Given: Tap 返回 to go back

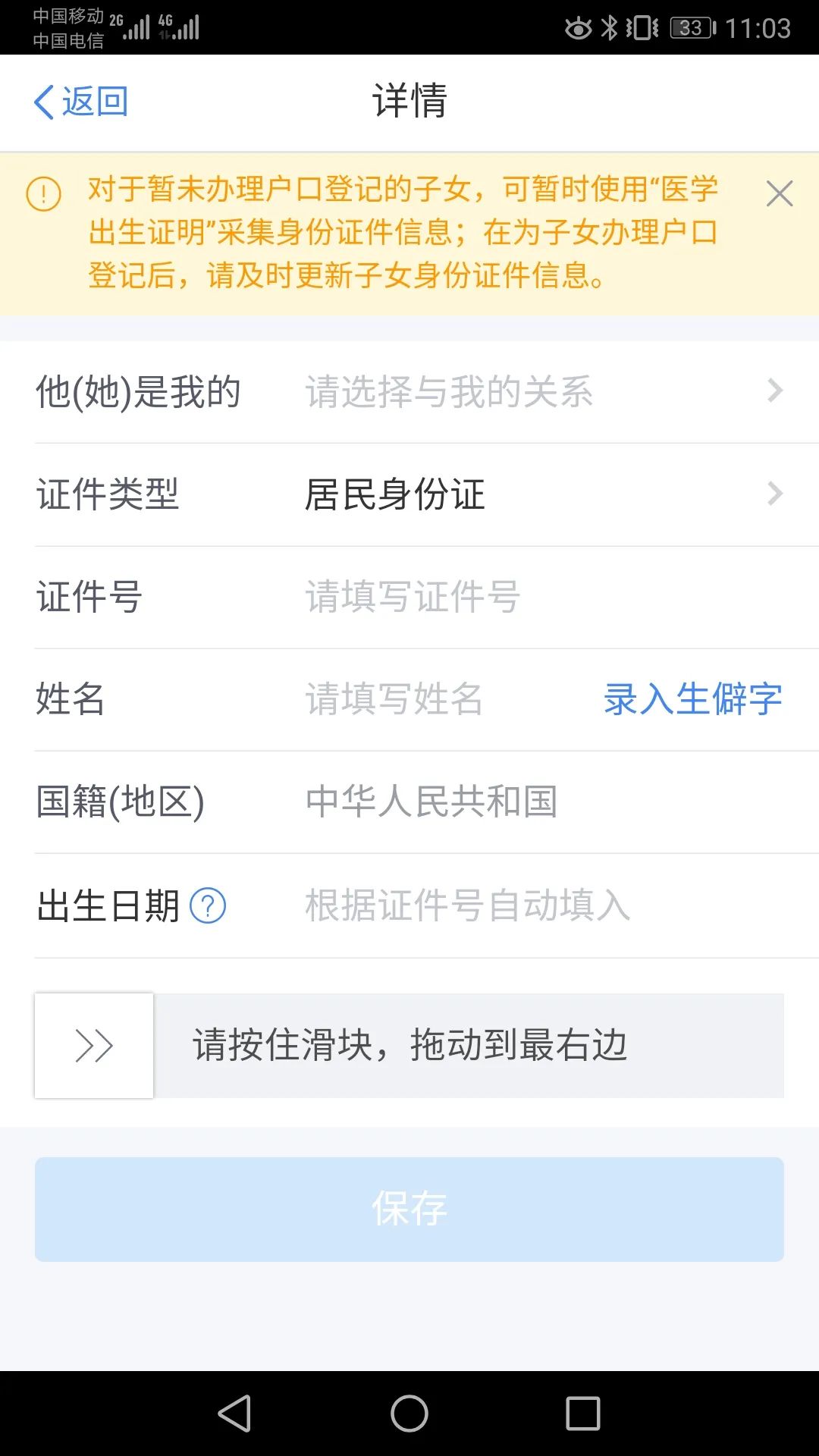Looking at the screenshot, I should [x=81, y=102].
